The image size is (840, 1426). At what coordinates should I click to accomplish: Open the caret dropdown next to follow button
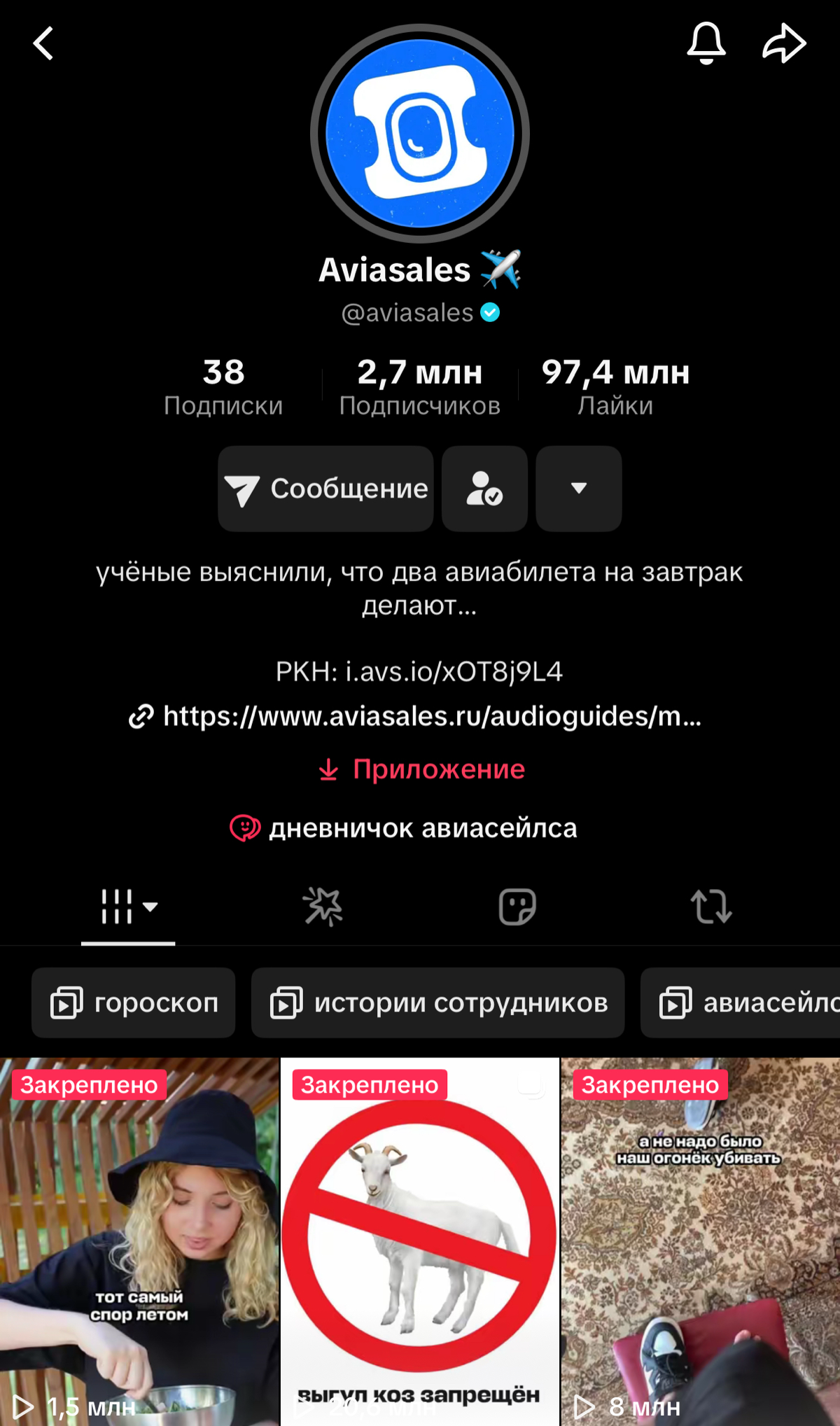[x=578, y=489]
